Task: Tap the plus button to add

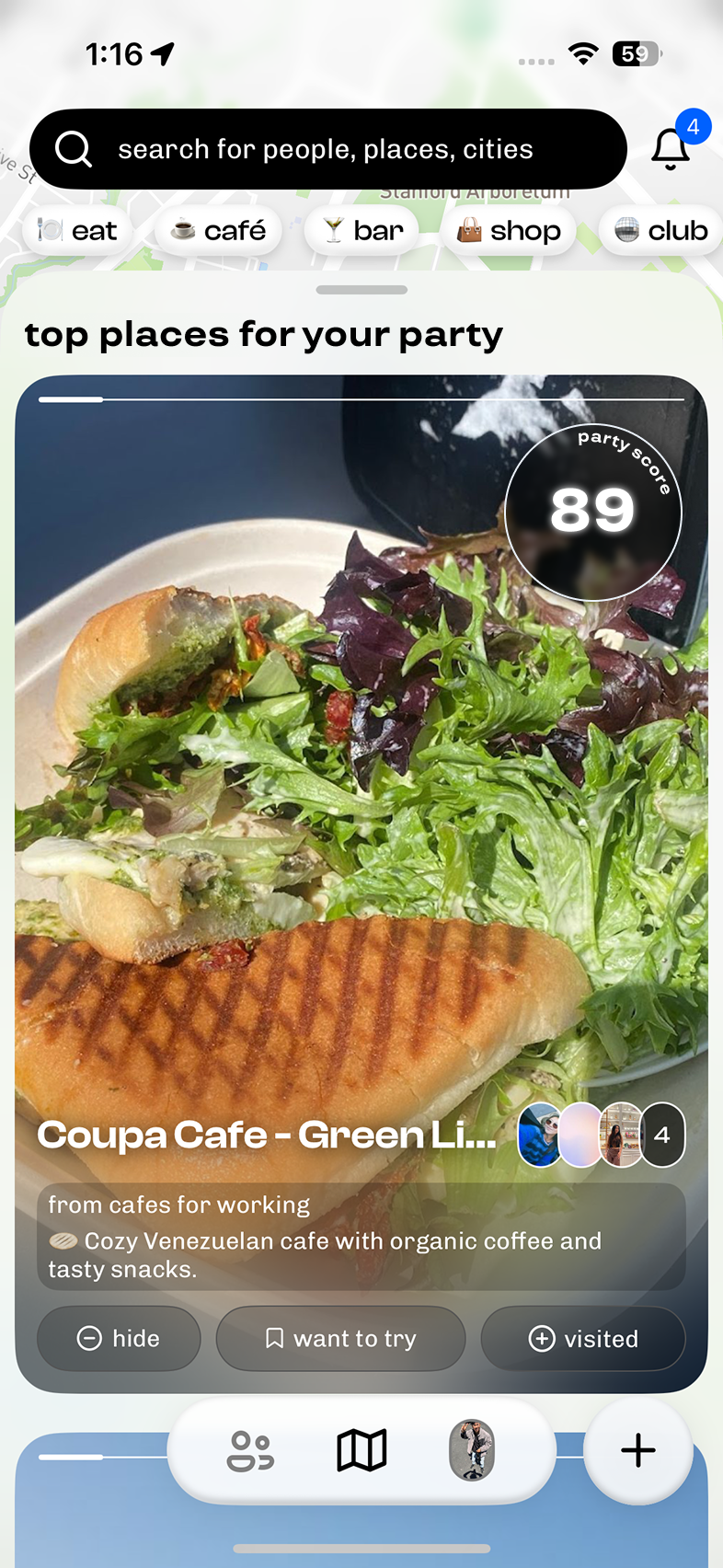Action: [638, 1451]
